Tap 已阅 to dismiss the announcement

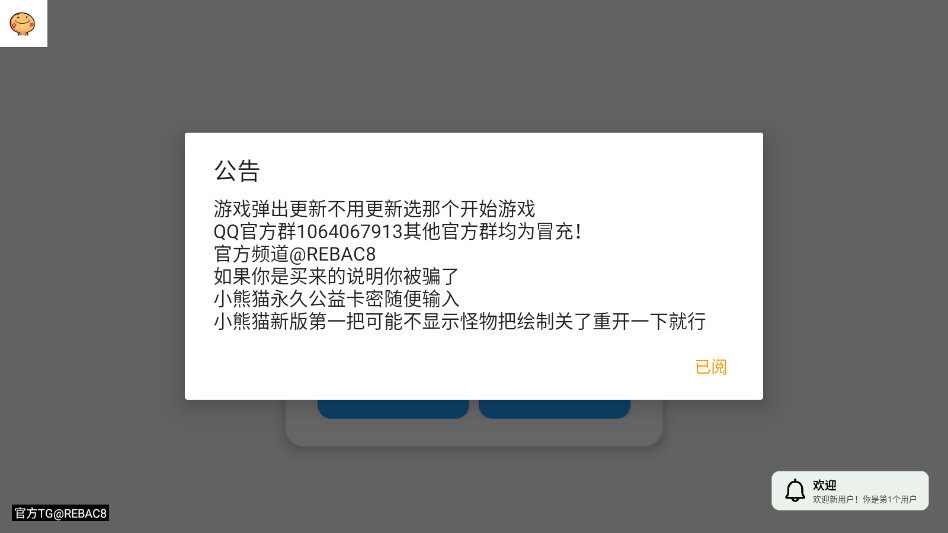point(711,367)
